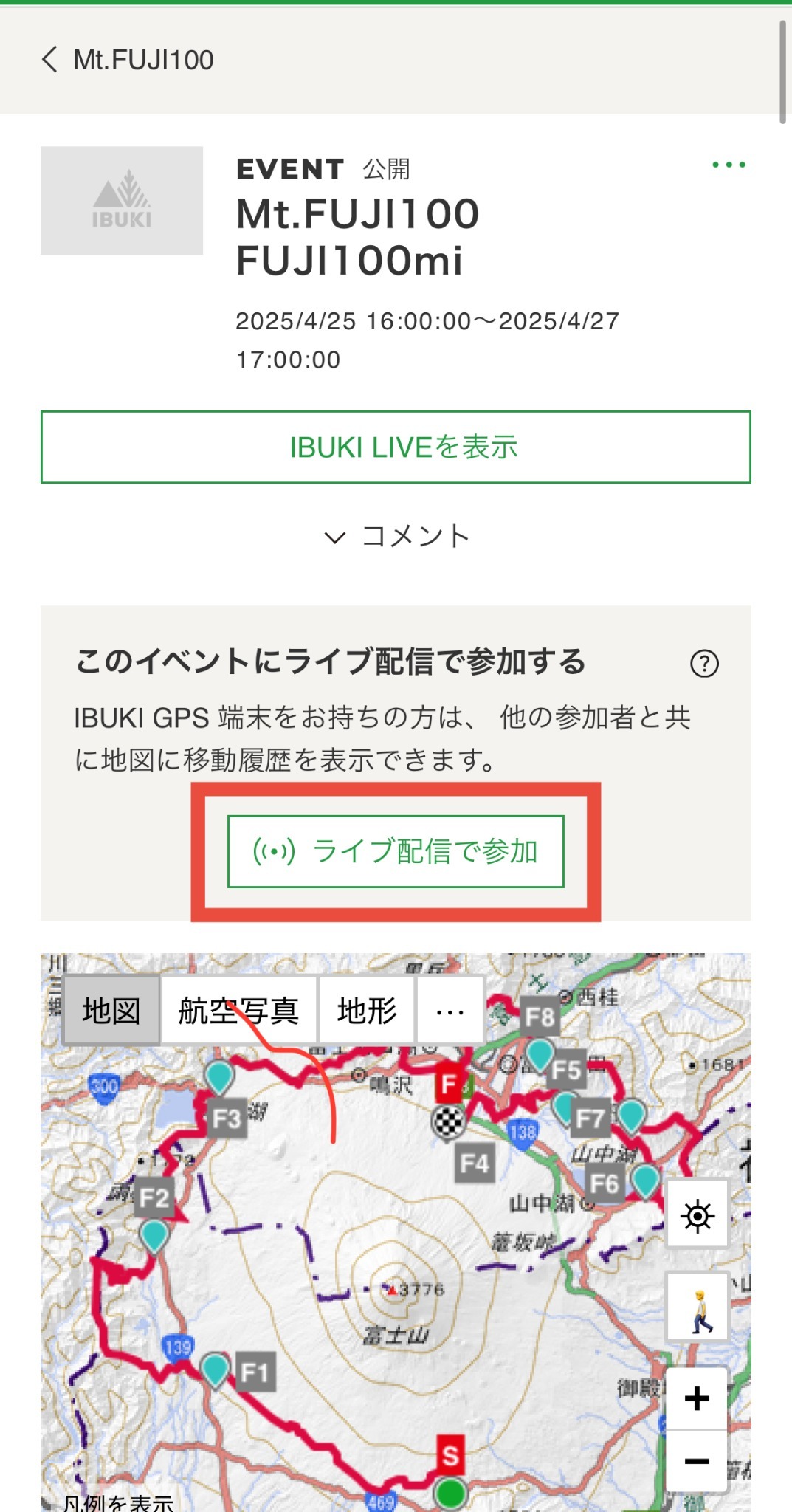Select the 地図 map type

coord(111,1010)
